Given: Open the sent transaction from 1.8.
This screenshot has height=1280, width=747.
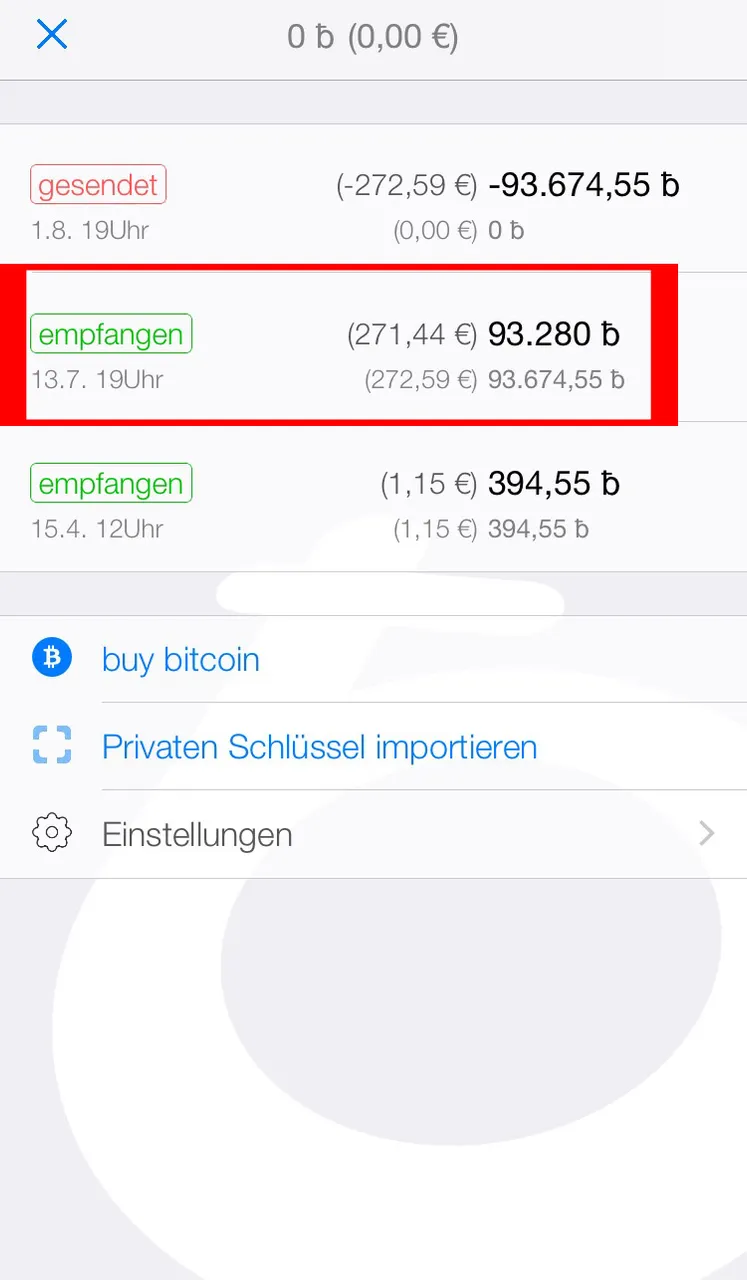Looking at the screenshot, I should coord(373,198).
